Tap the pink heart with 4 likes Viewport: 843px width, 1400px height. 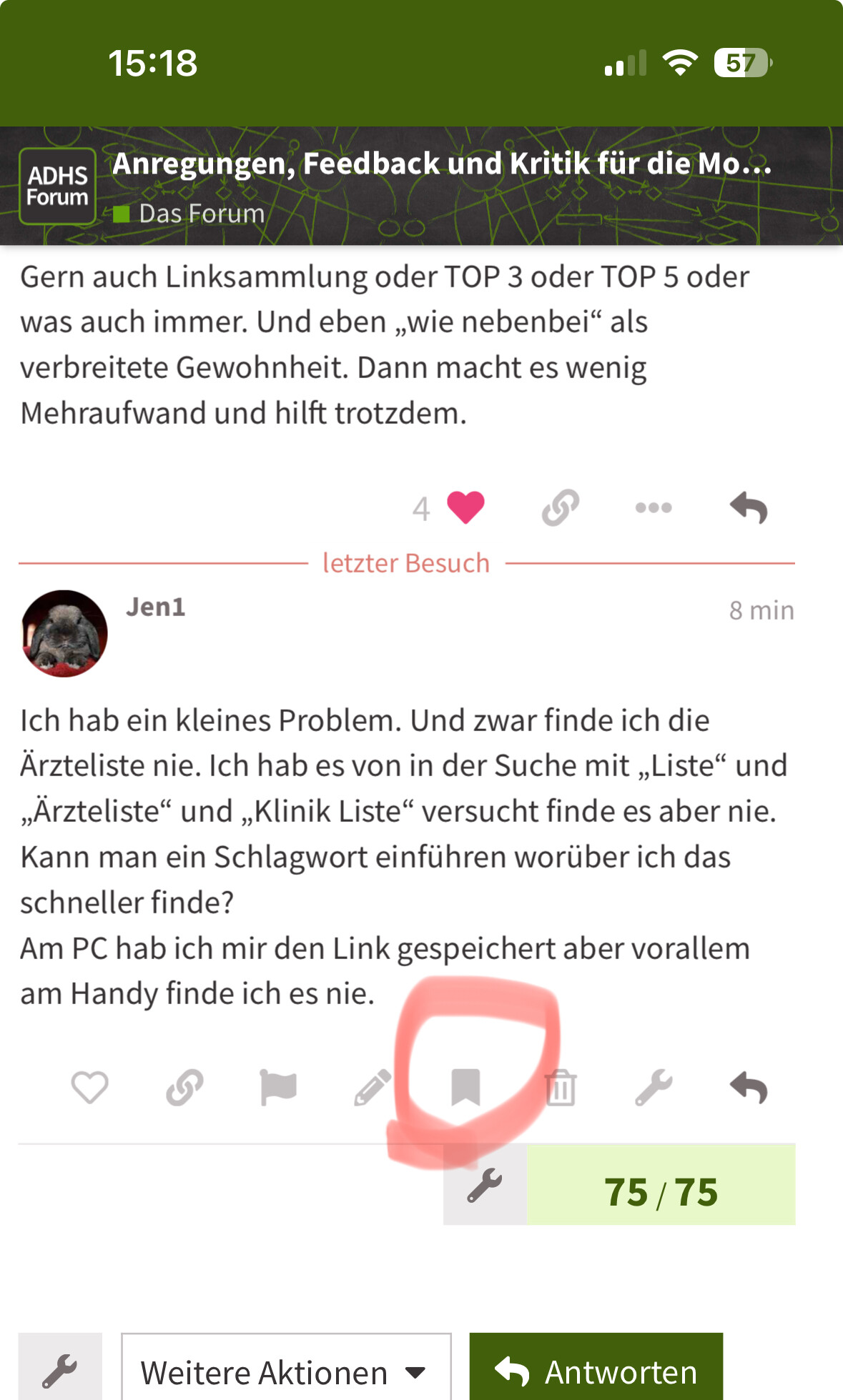click(x=465, y=508)
